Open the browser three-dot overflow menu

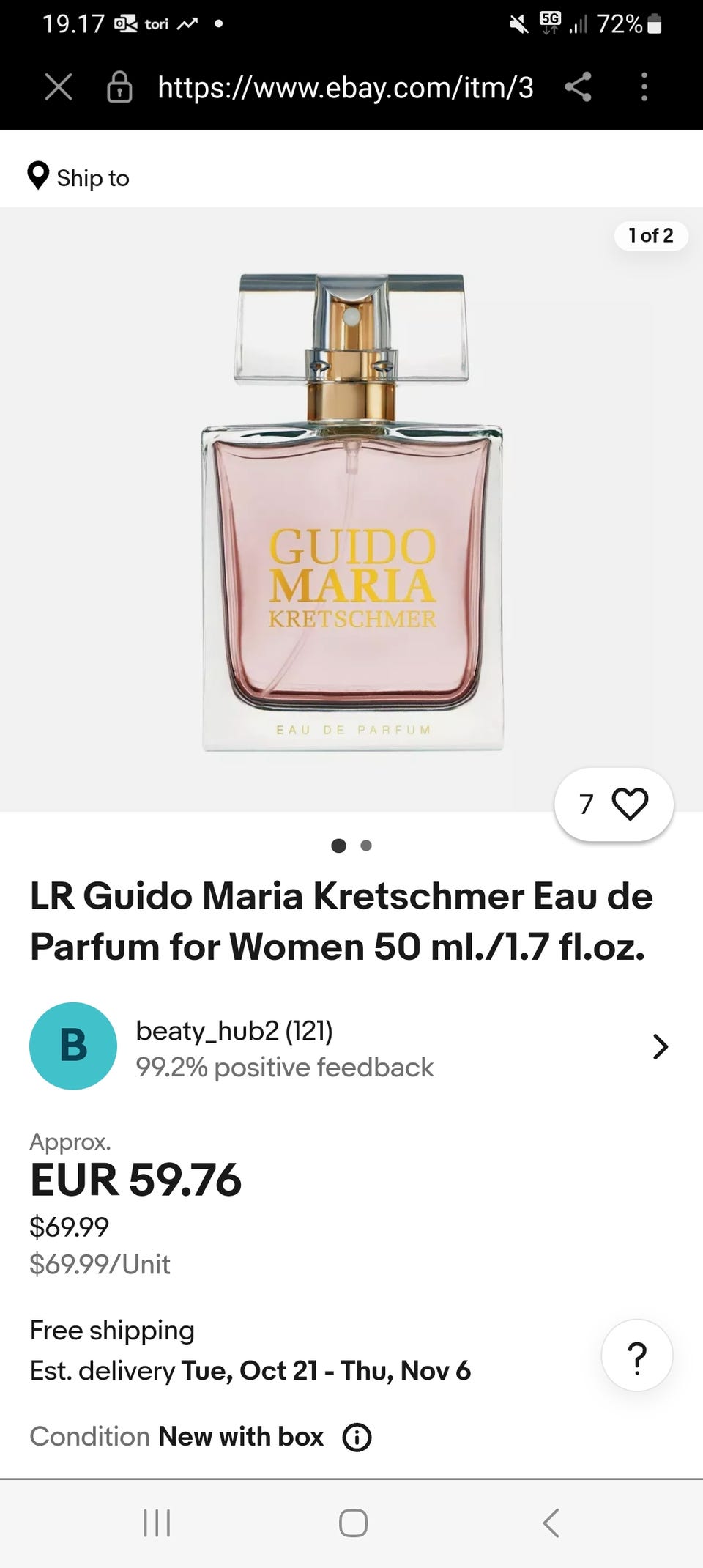[x=644, y=86]
